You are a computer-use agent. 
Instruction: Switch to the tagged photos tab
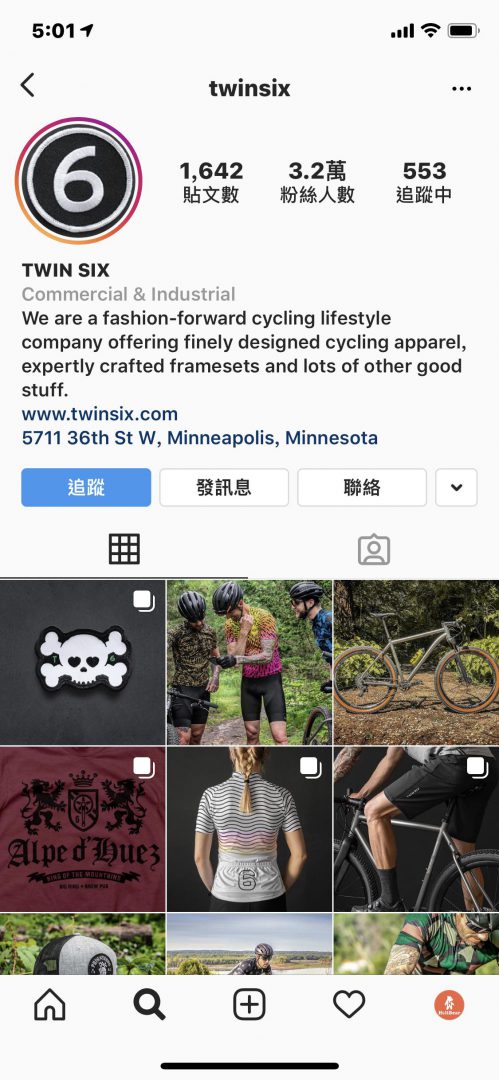pyautogui.click(x=374, y=550)
